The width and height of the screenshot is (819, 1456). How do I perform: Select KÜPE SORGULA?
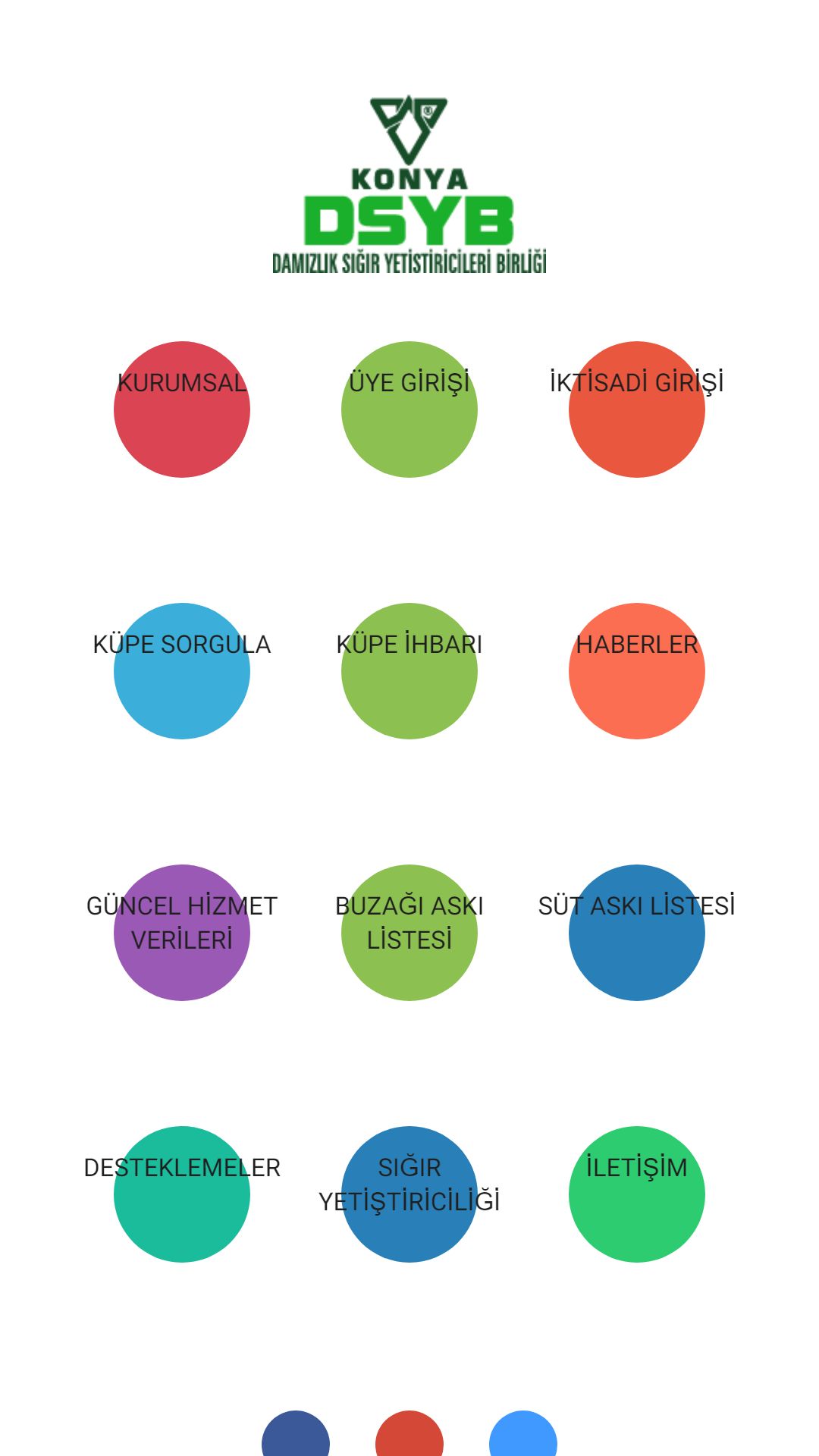click(x=182, y=671)
